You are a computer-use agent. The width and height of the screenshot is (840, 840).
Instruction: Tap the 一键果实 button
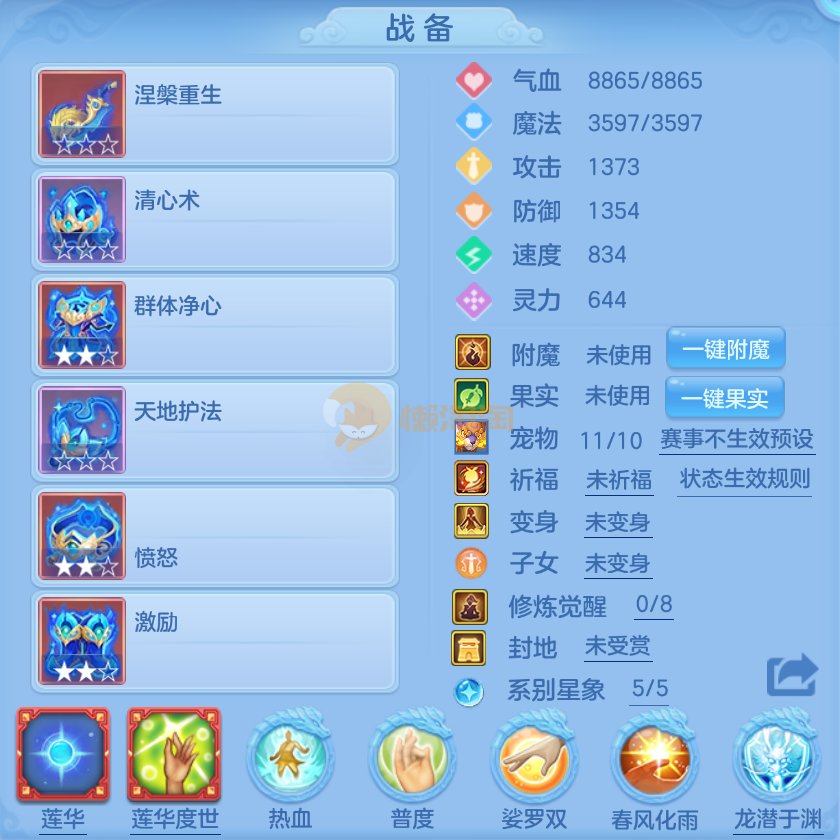[725, 397]
